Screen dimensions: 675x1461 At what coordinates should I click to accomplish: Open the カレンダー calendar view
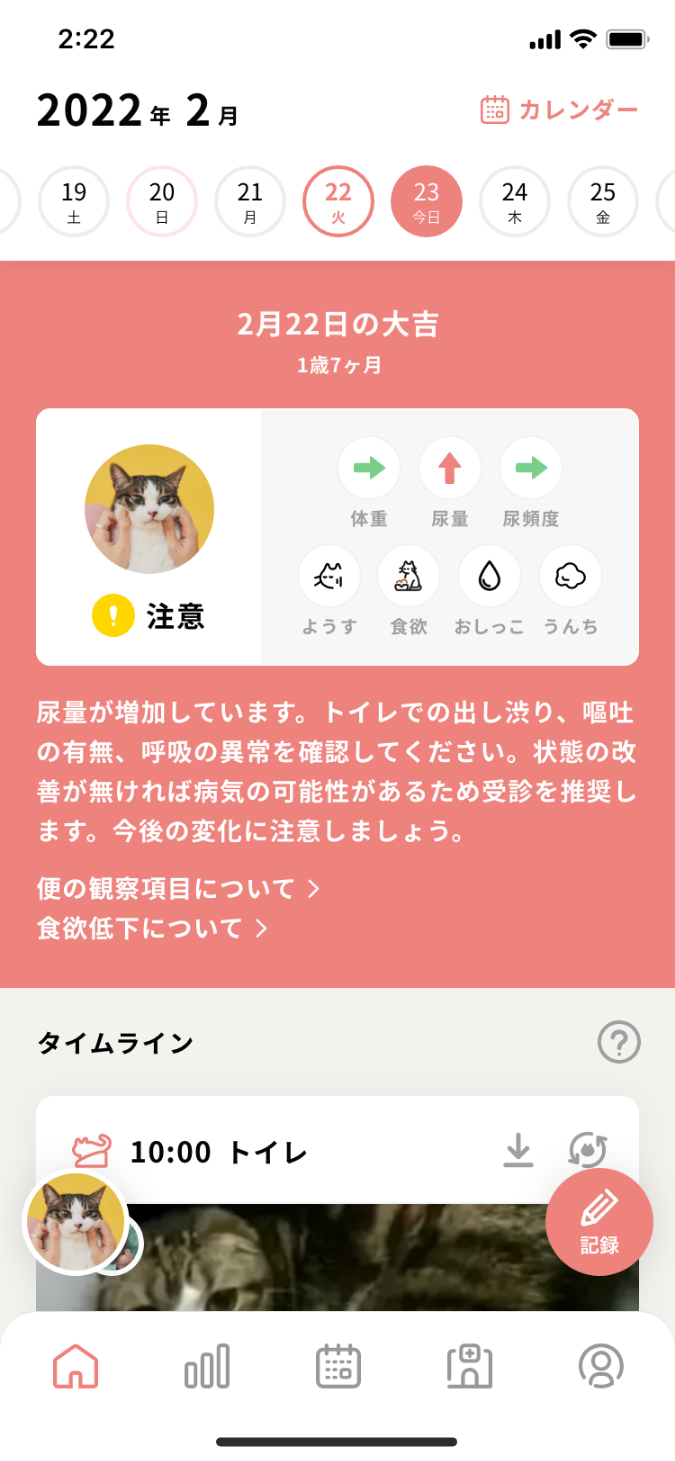click(x=559, y=110)
